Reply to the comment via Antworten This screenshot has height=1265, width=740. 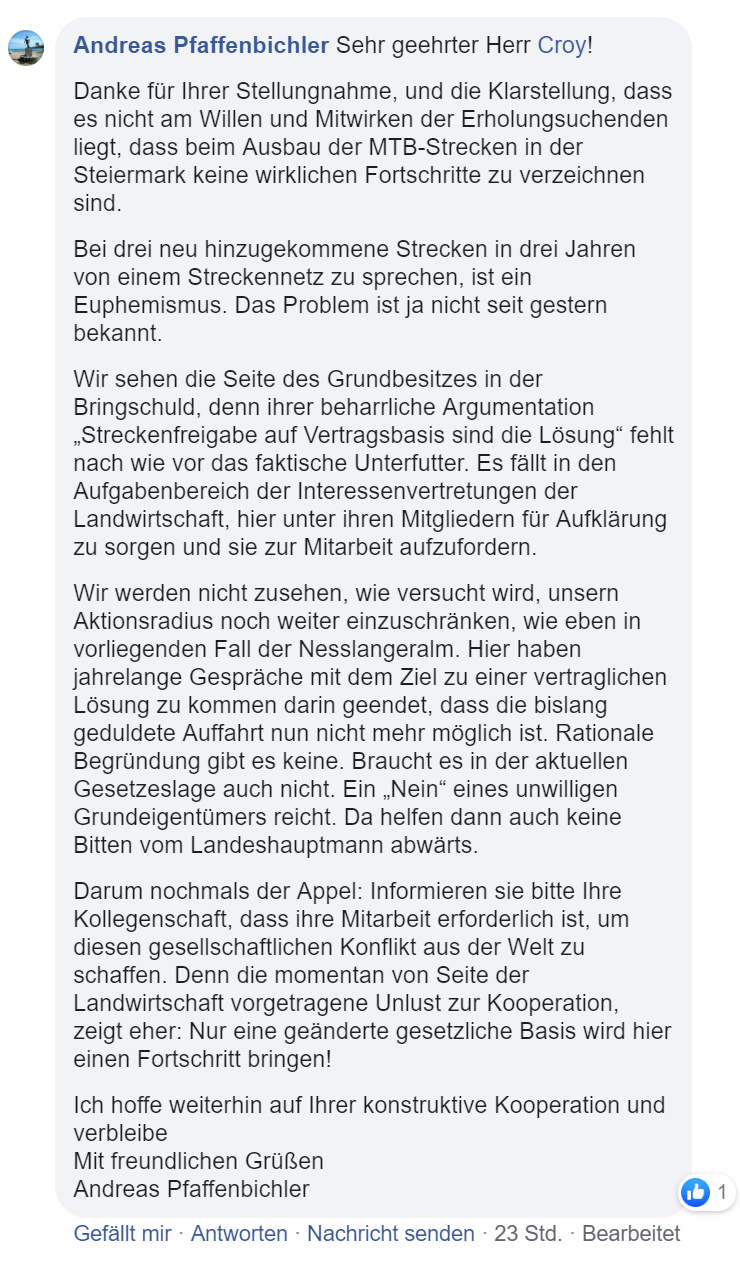[239, 1233]
